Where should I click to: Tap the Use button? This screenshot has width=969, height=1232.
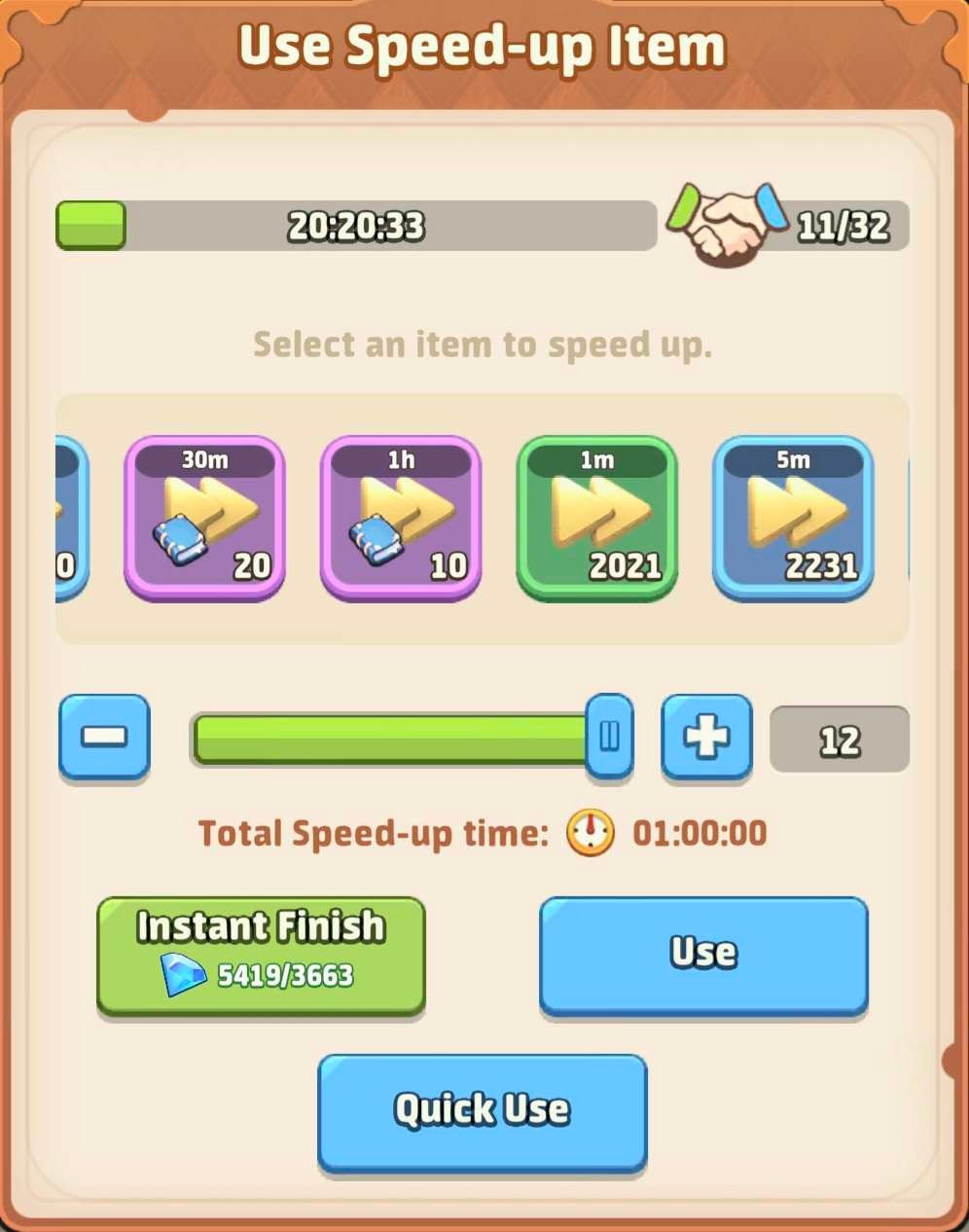tap(702, 954)
